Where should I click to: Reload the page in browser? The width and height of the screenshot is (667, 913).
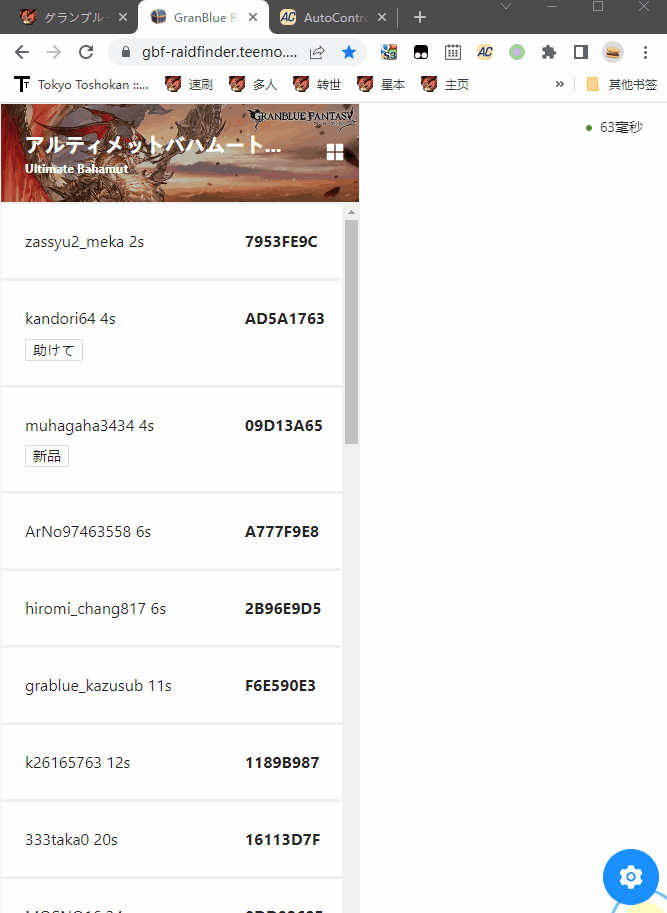pyautogui.click(x=86, y=52)
